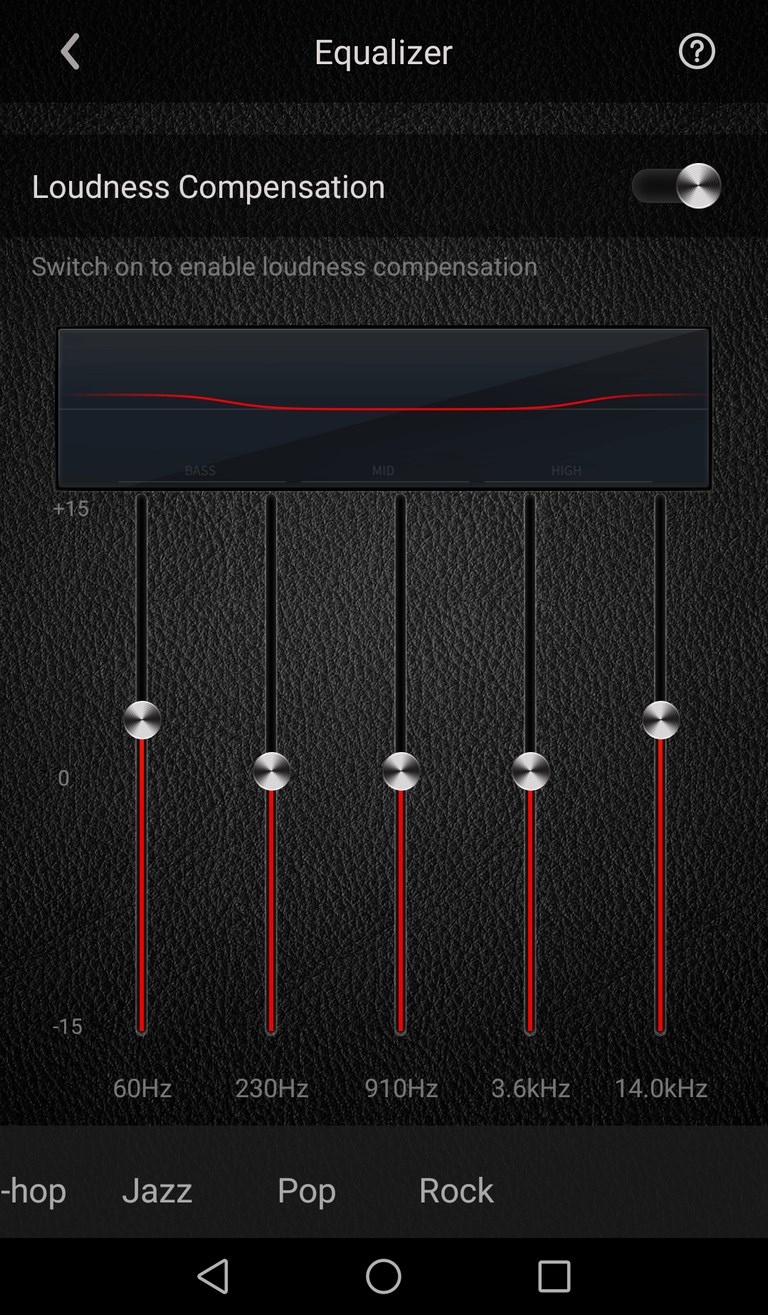Go back from Equalizer screen
This screenshot has height=1315, width=768.
coord(70,52)
